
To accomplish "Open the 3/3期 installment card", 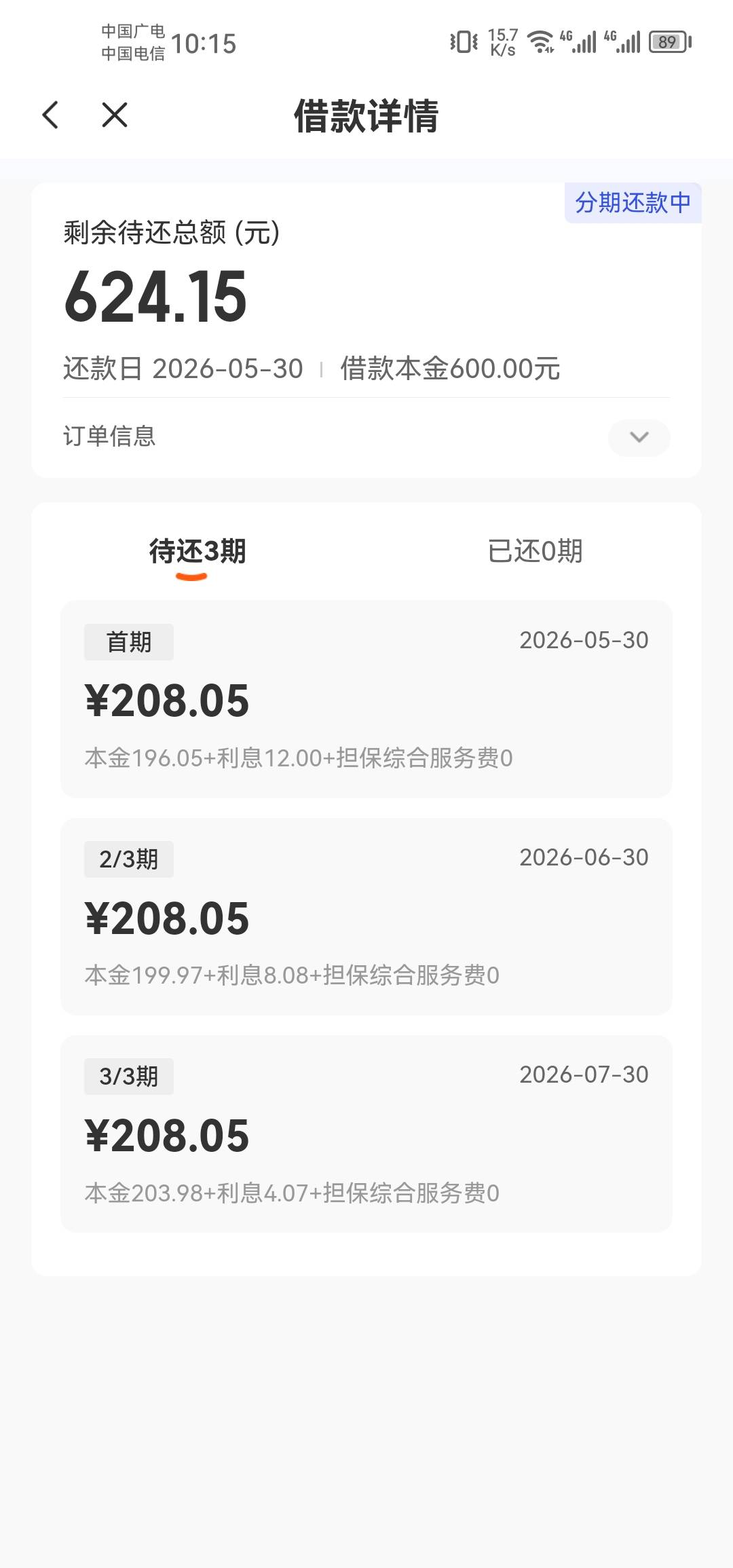I will click(366, 1134).
